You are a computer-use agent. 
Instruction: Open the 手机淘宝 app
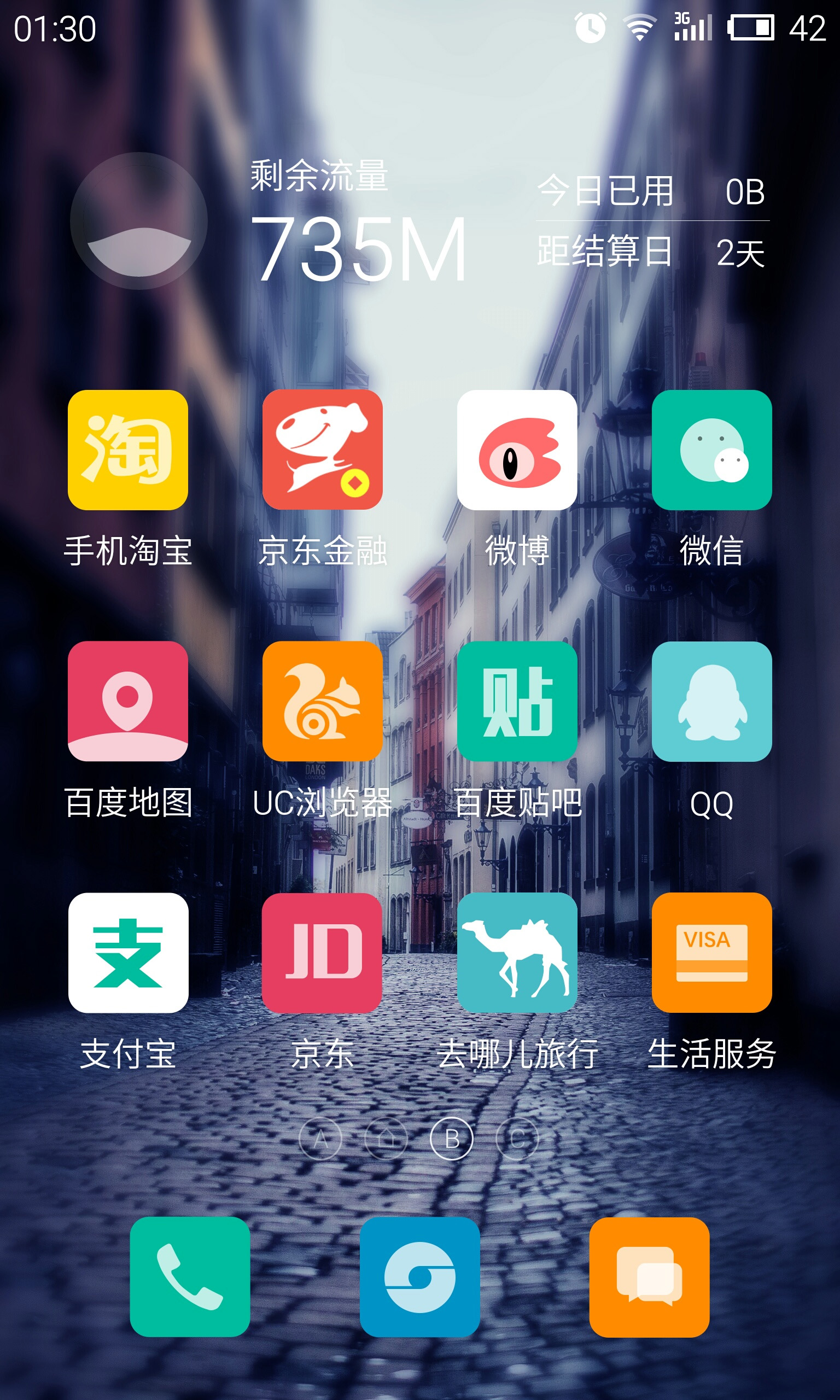click(128, 450)
